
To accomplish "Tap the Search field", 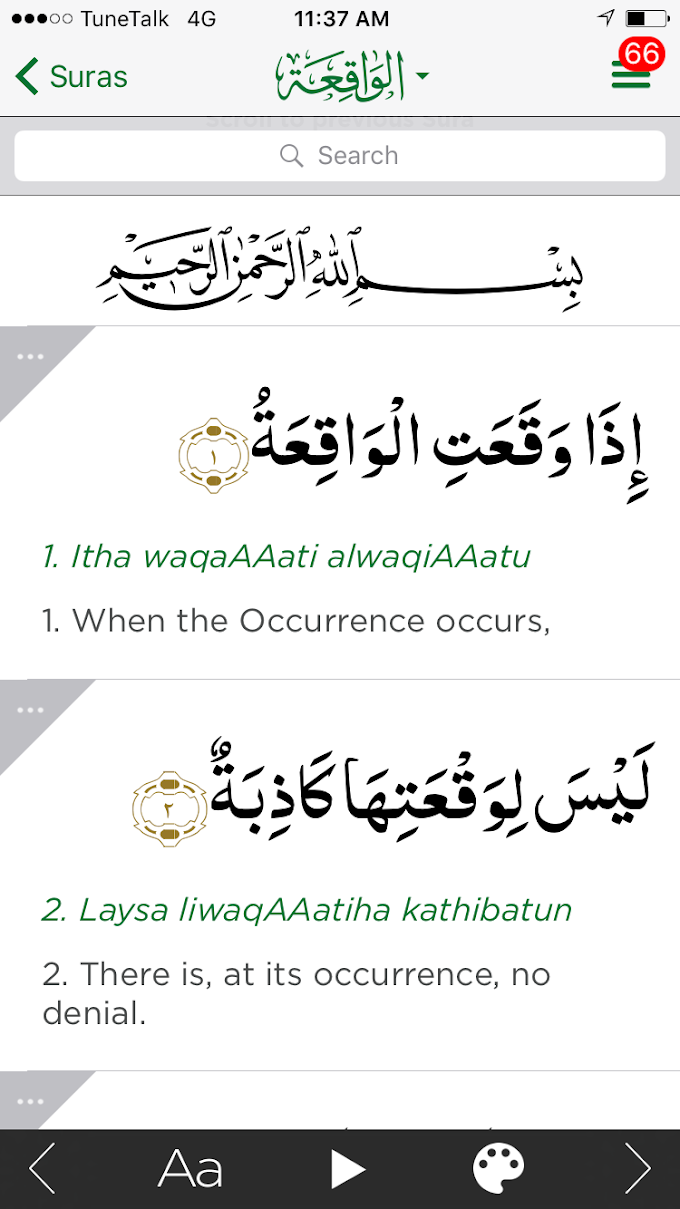I will (340, 156).
